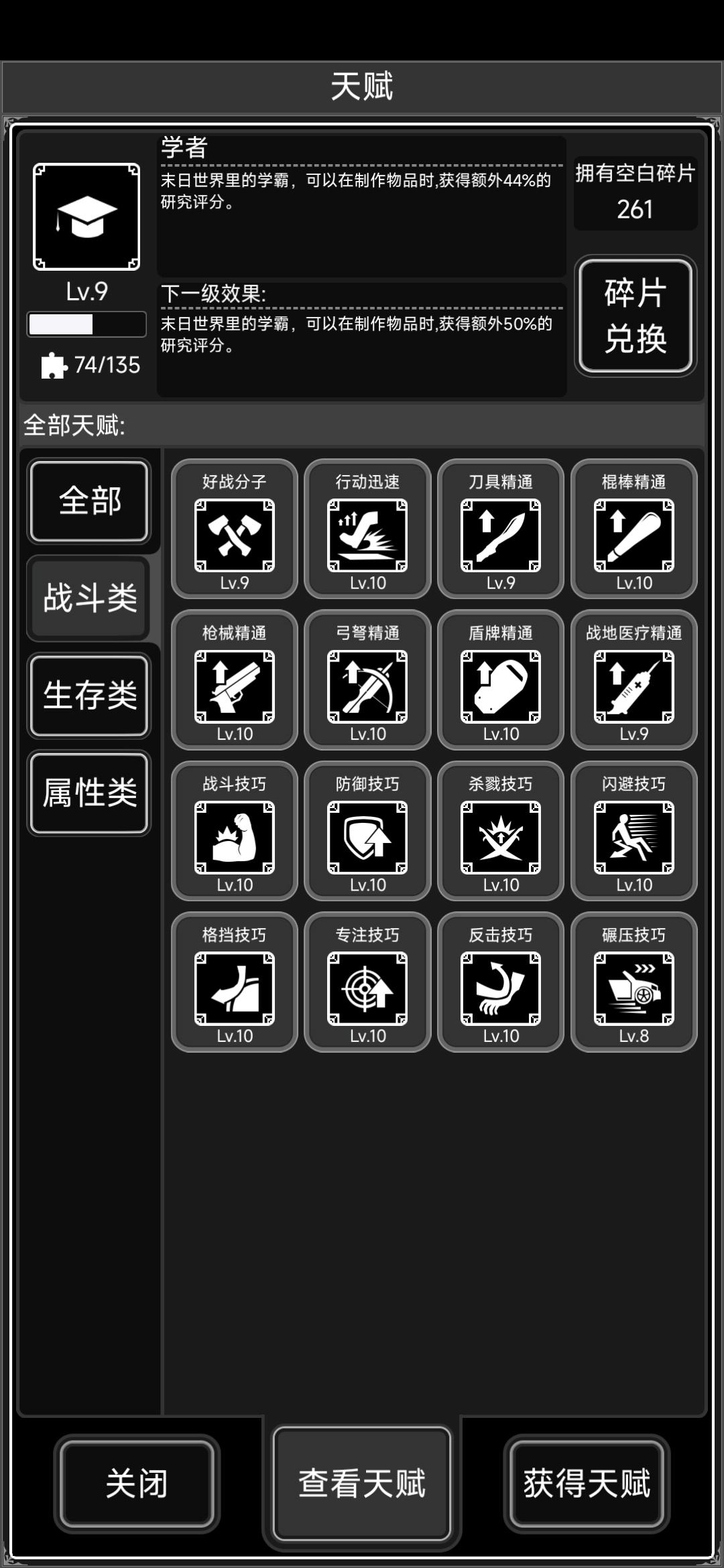Select the 属性类 attribute category tab
Image resolution: width=724 pixels, height=1568 pixels.
point(88,794)
